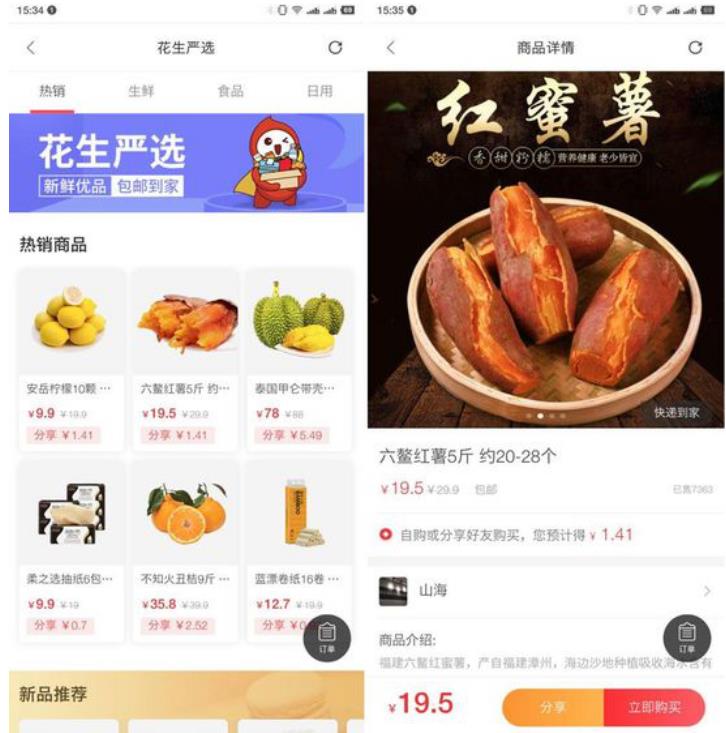View the 蓝漂卷纸16卷 product
This screenshot has height=733, width=726.
299,550
